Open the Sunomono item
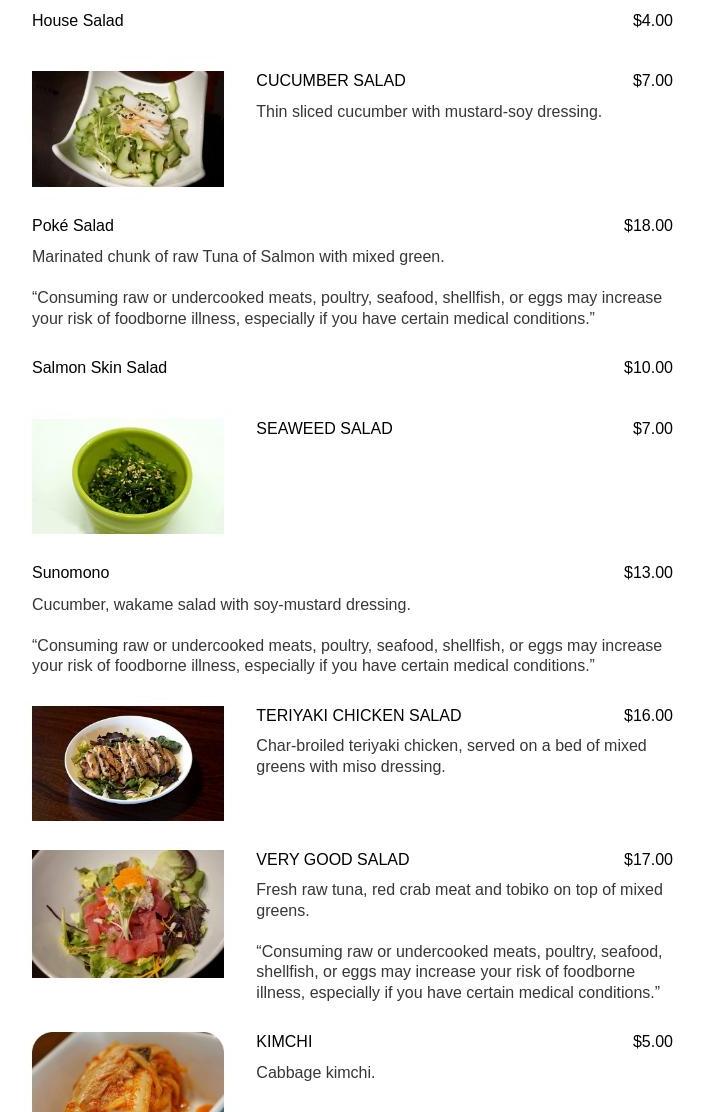 [x=71, y=572]
